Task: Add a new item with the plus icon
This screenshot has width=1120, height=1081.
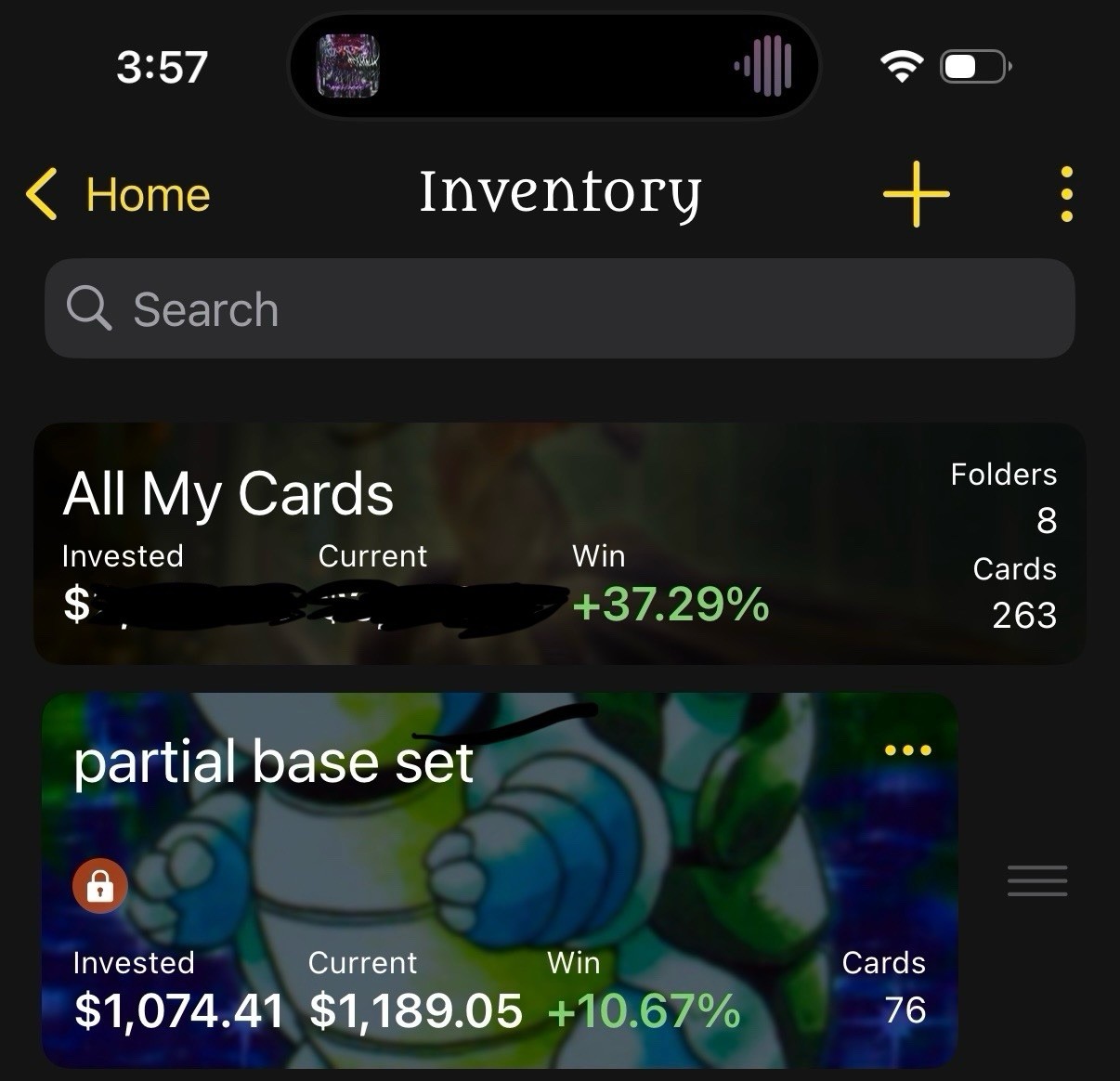Action: pyautogui.click(x=916, y=194)
